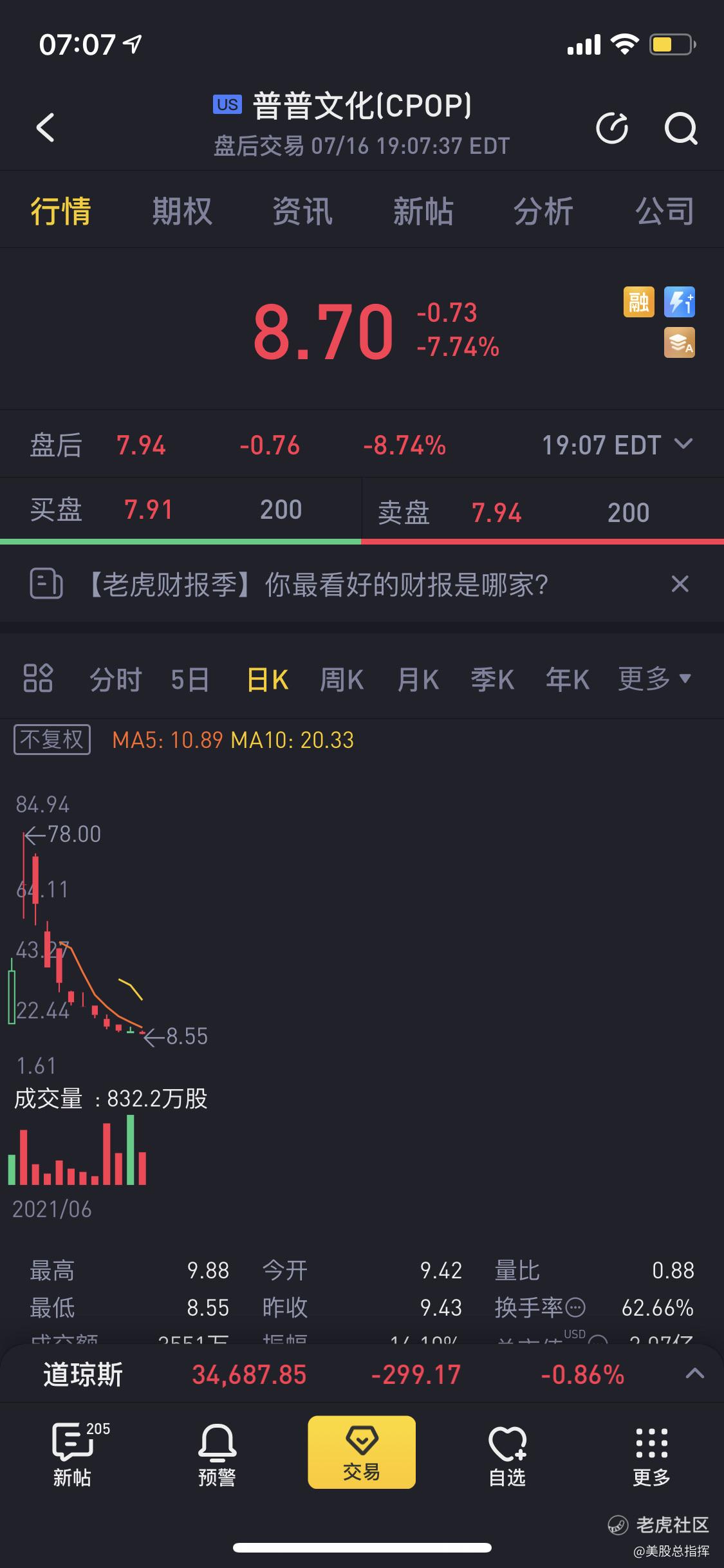Open the chart layout grid icon

38,678
